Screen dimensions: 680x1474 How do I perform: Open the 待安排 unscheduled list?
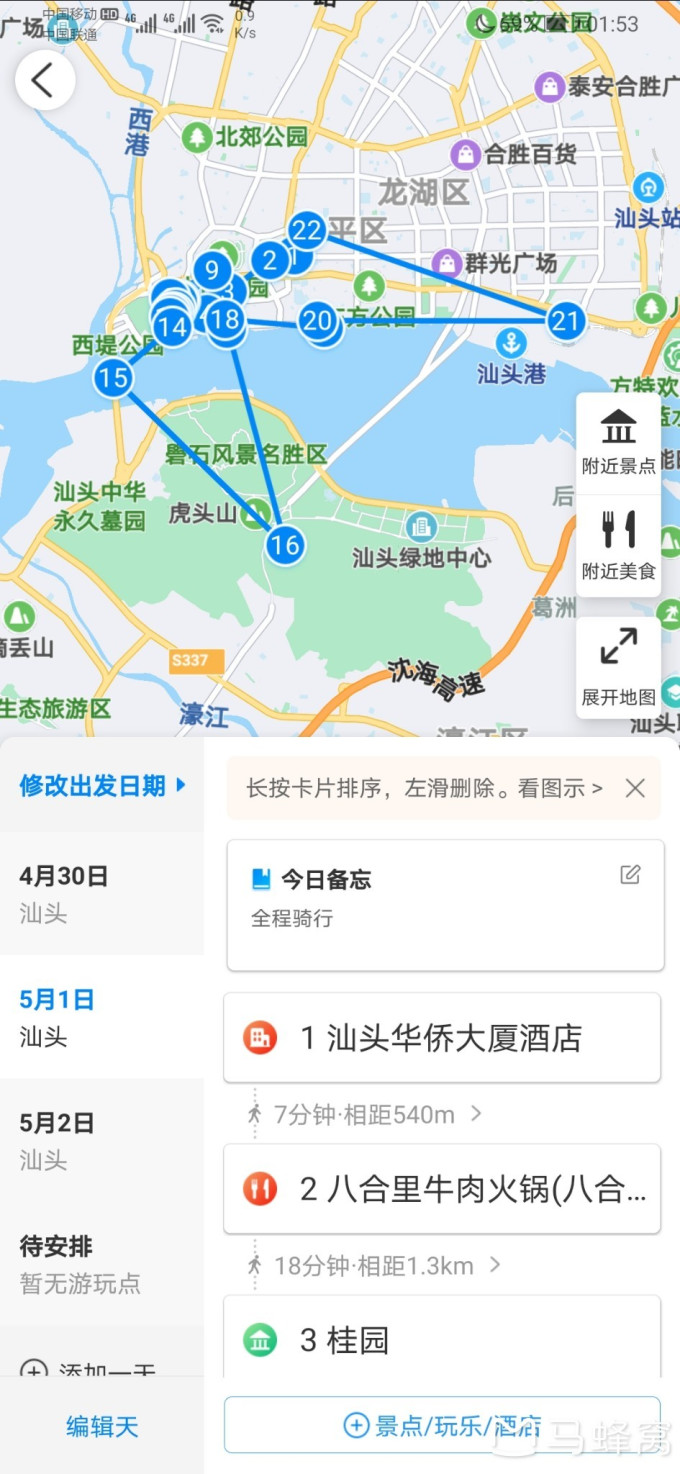tap(101, 1263)
